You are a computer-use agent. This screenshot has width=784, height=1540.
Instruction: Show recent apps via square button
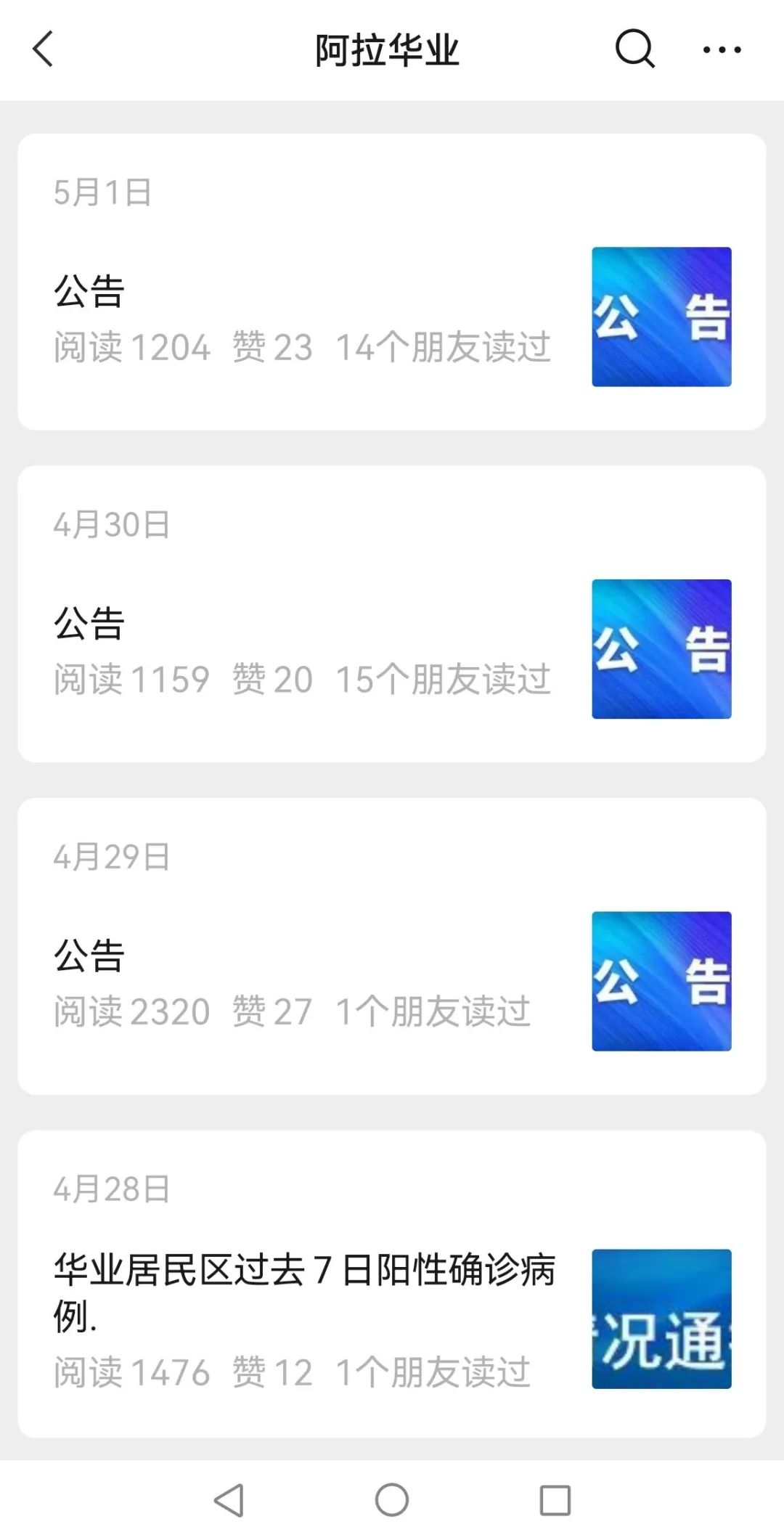[555, 1500]
